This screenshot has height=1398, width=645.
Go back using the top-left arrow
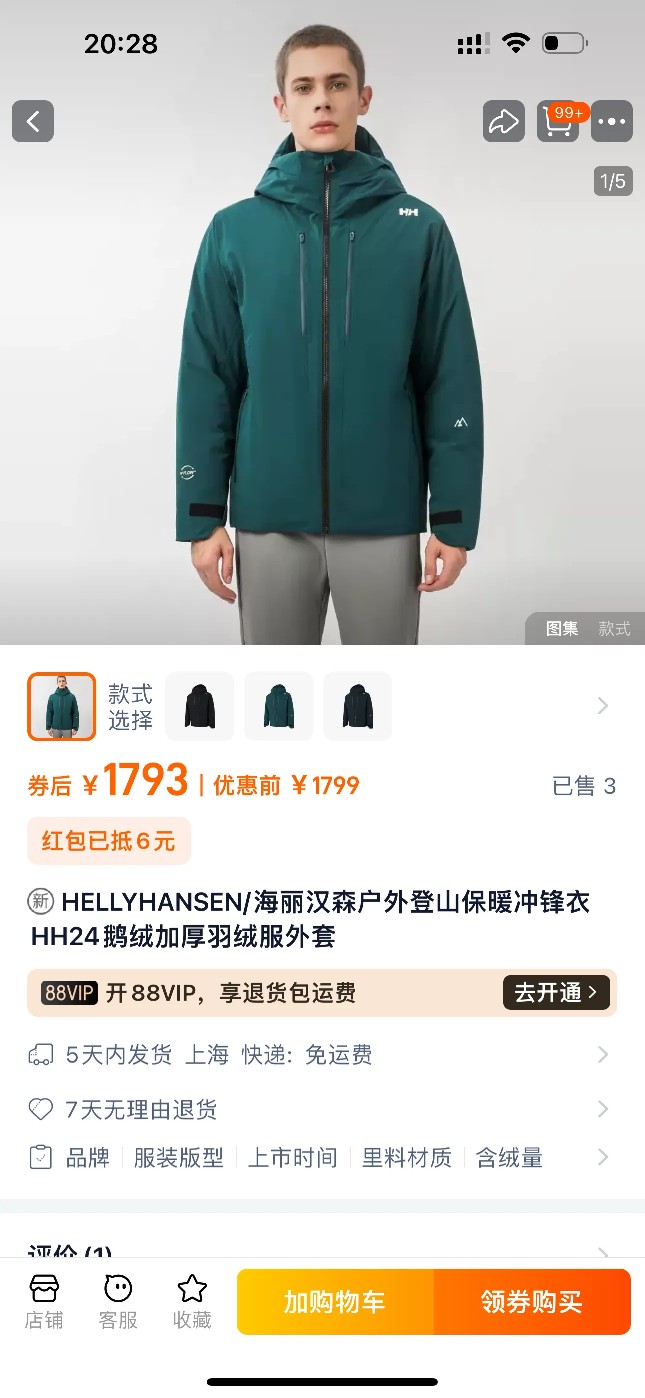(x=33, y=122)
